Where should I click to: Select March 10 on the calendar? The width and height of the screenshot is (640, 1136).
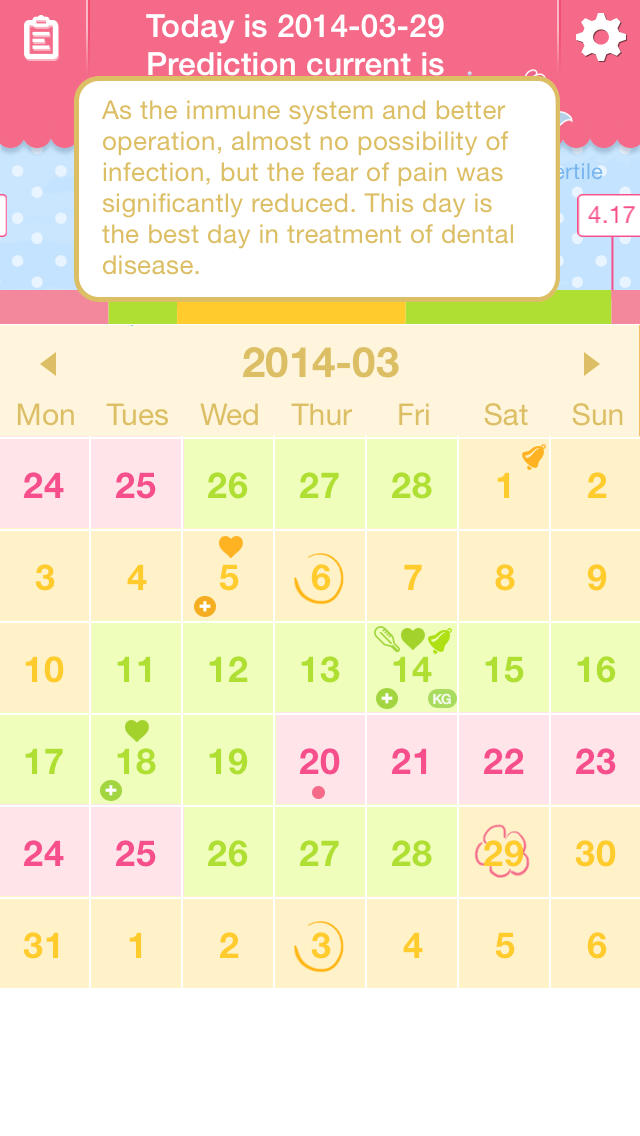(x=44, y=668)
